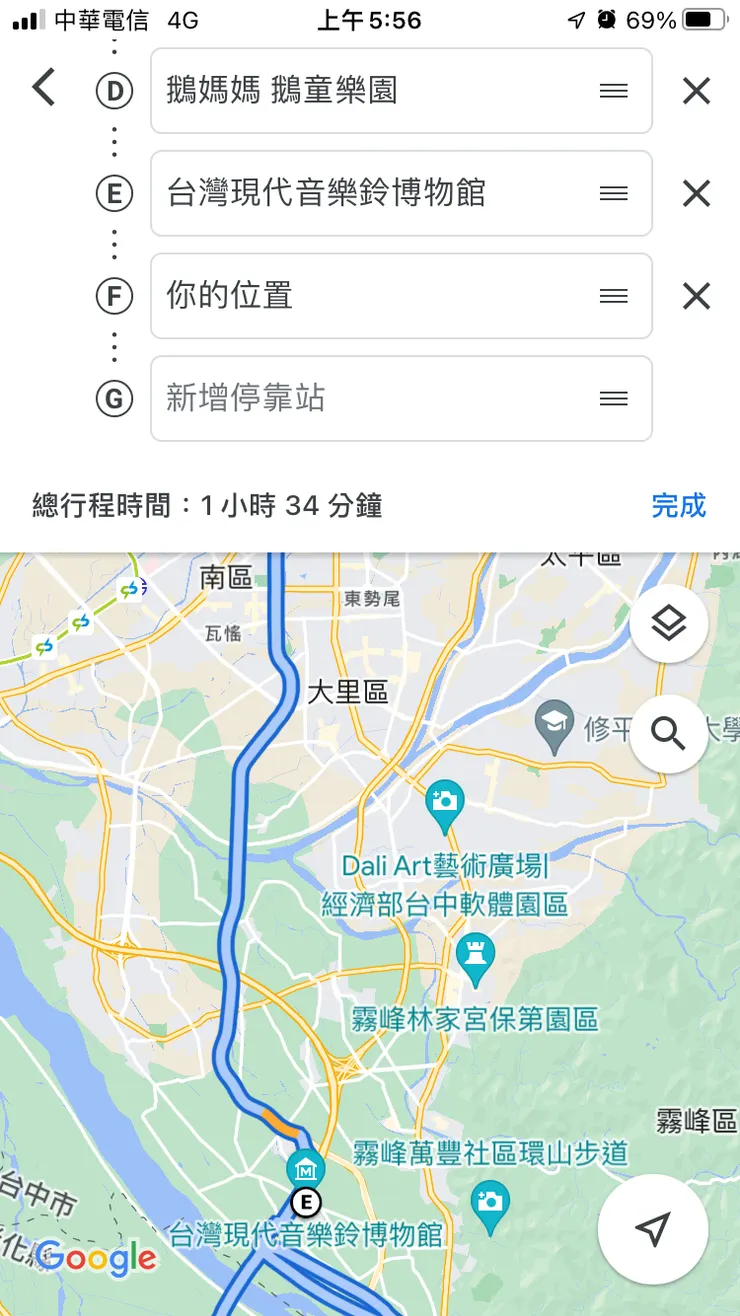Tap 新增停靠站 to add a stop
The image size is (740, 1316).
tap(380, 399)
